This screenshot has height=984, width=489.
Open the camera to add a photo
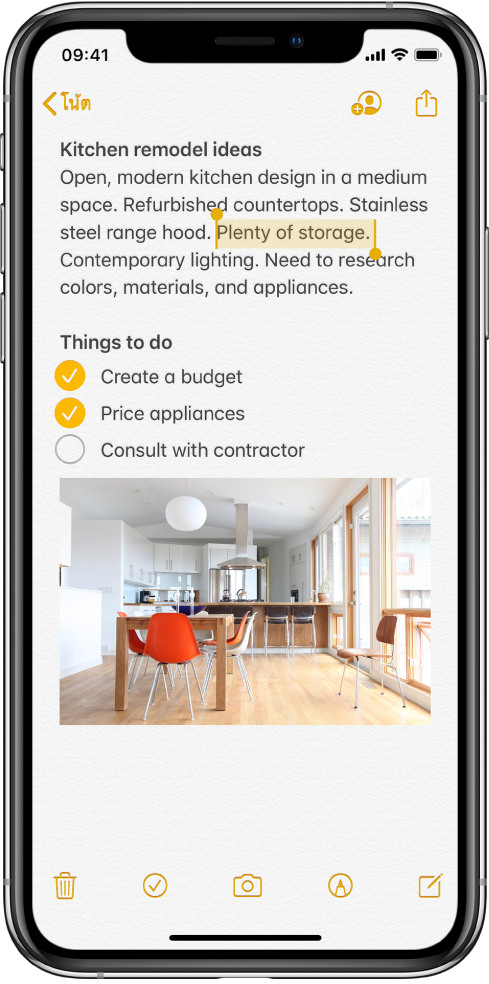tap(247, 885)
